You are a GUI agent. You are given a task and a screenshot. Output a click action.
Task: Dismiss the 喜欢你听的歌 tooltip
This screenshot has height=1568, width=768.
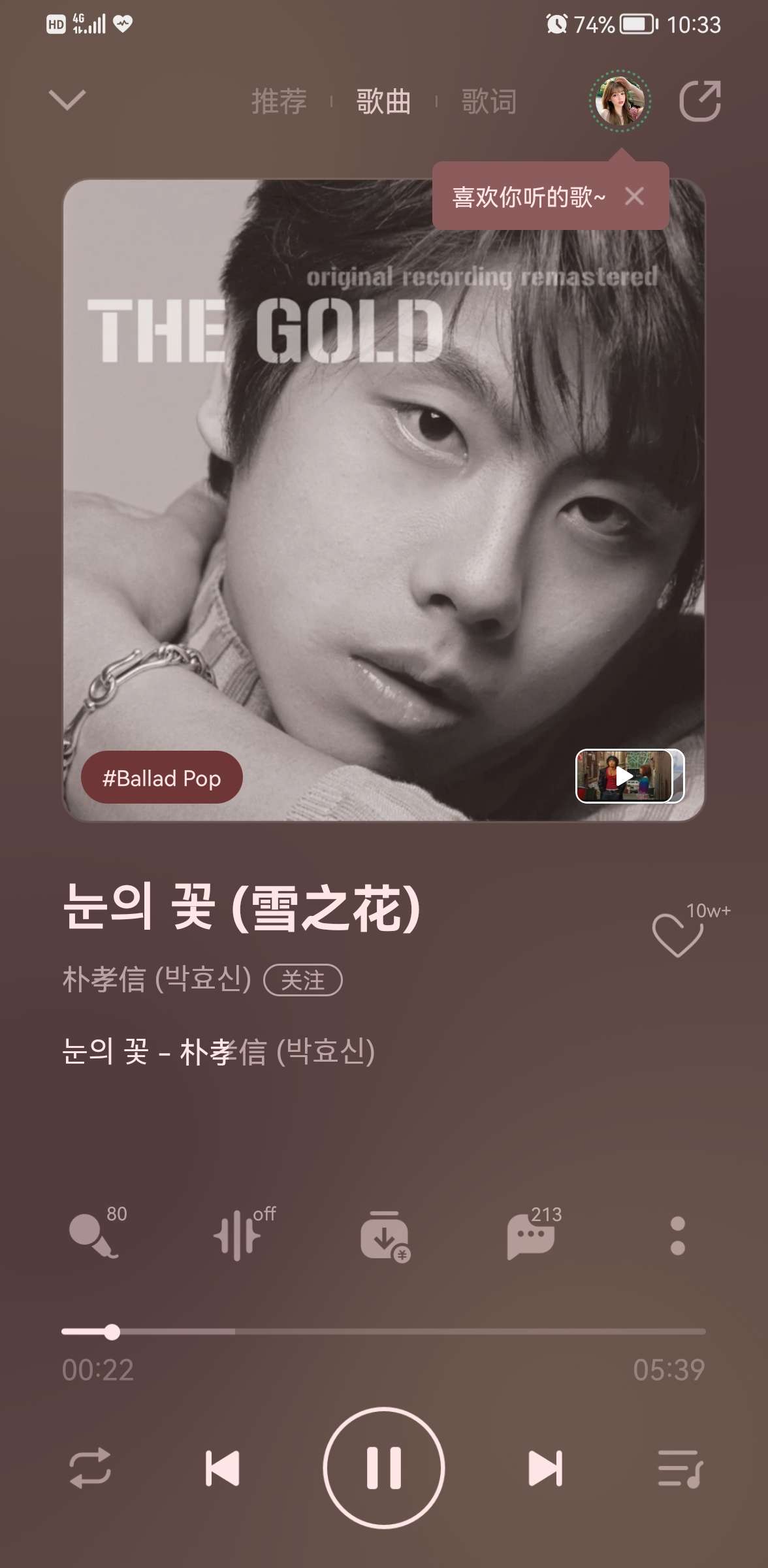pyautogui.click(x=634, y=196)
